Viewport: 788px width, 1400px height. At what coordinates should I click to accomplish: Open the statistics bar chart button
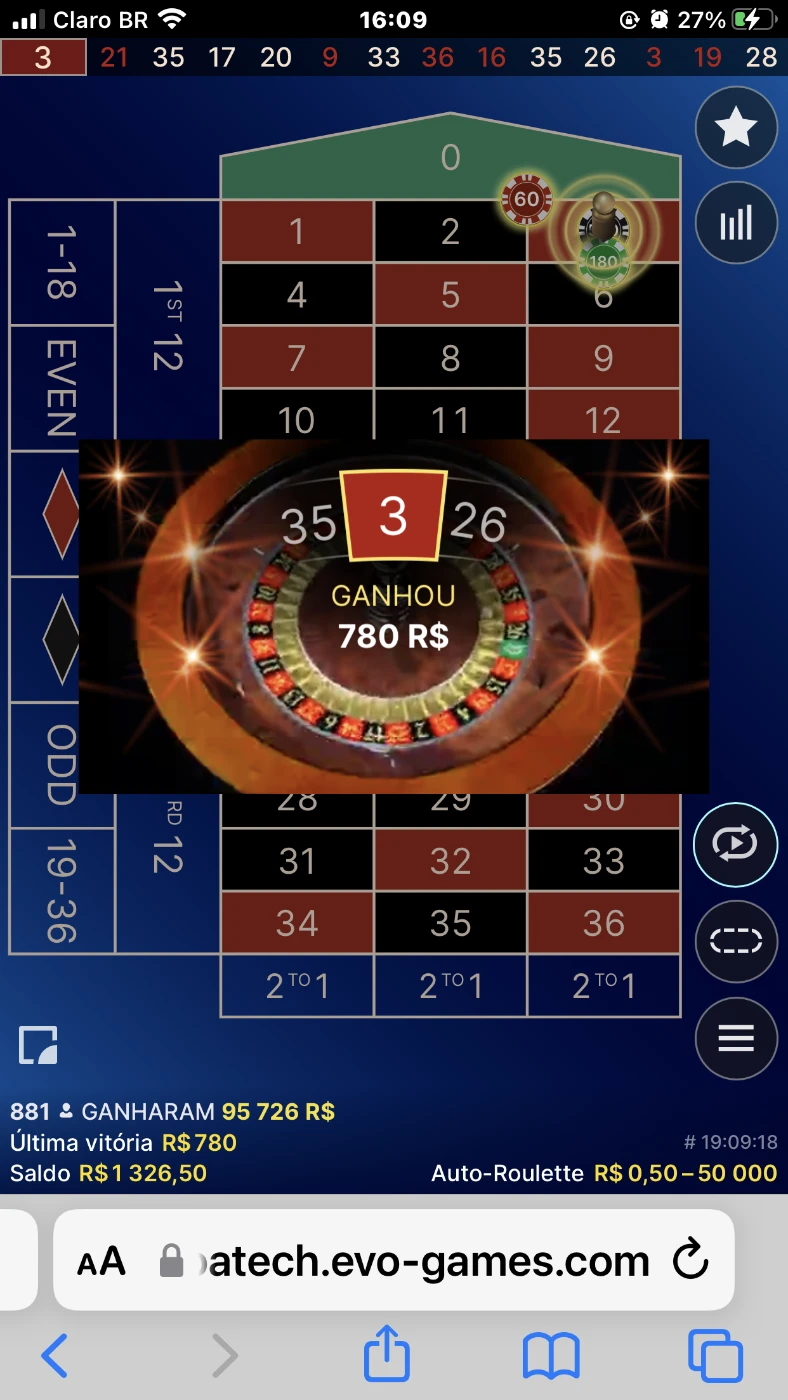[736, 223]
